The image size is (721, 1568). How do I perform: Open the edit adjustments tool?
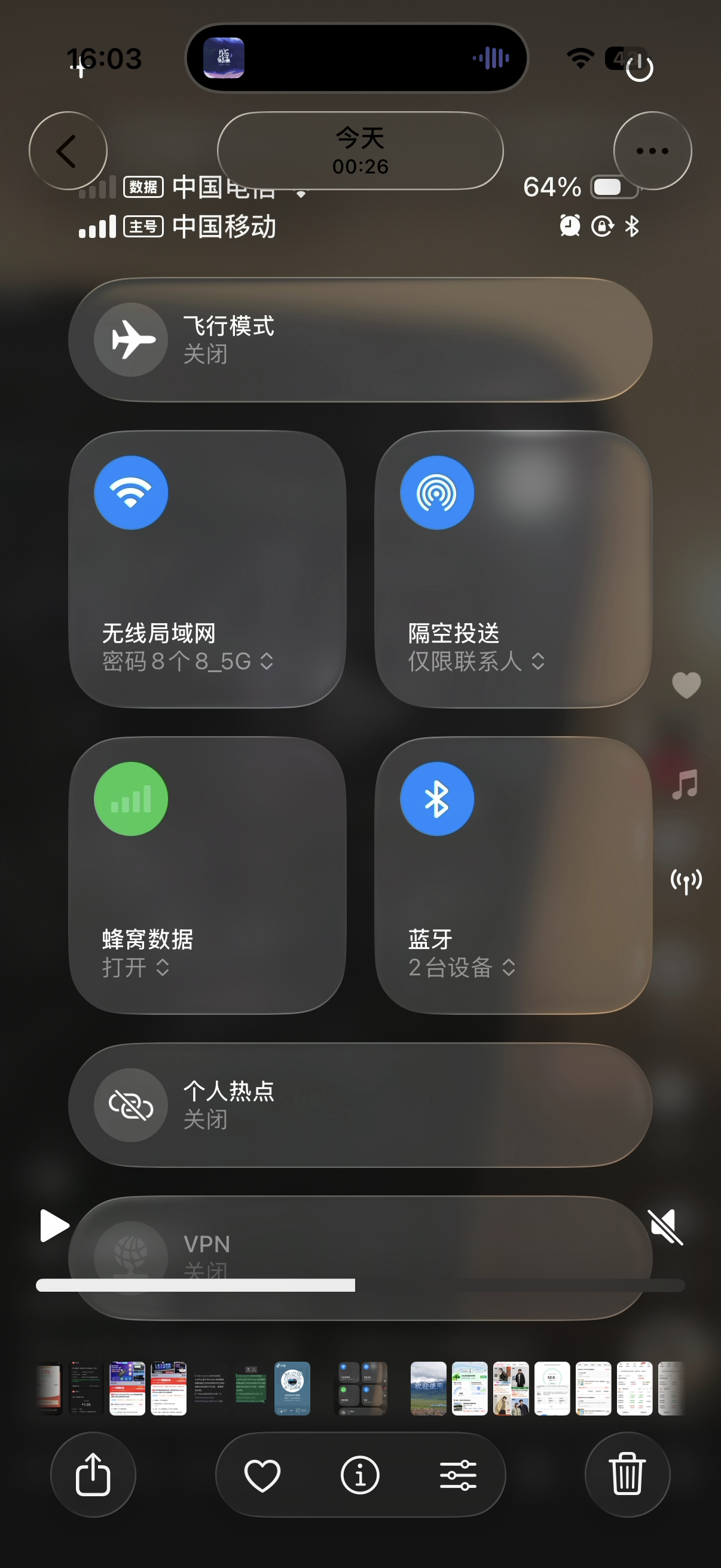tap(458, 1475)
